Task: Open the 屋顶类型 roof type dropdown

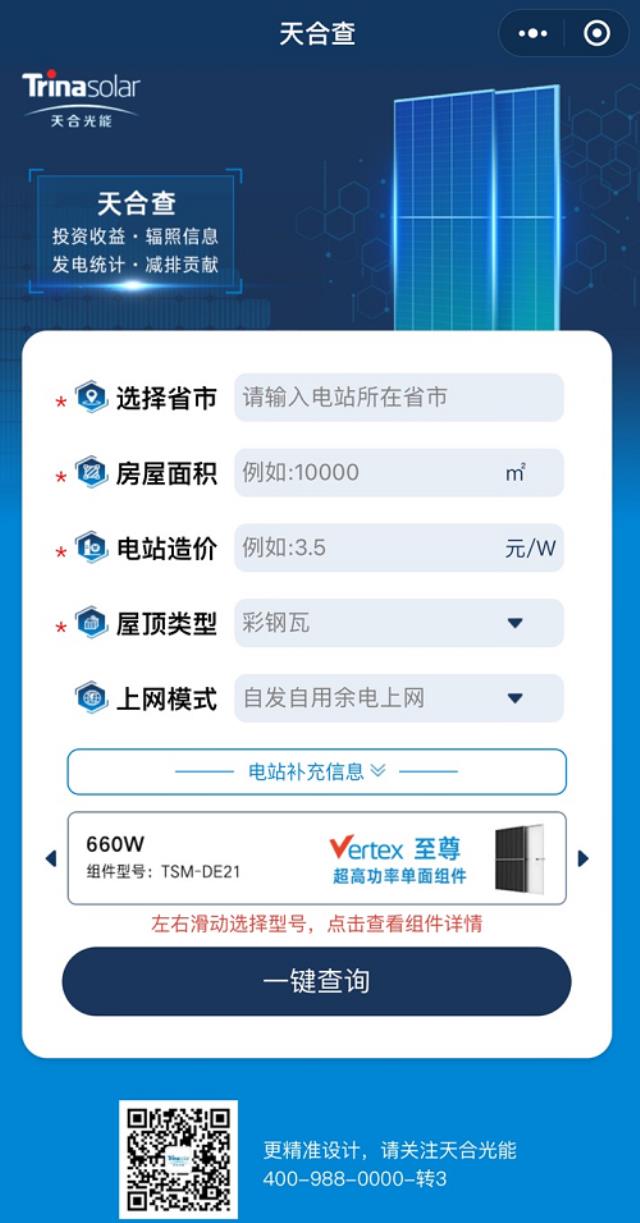Action: [x=398, y=623]
